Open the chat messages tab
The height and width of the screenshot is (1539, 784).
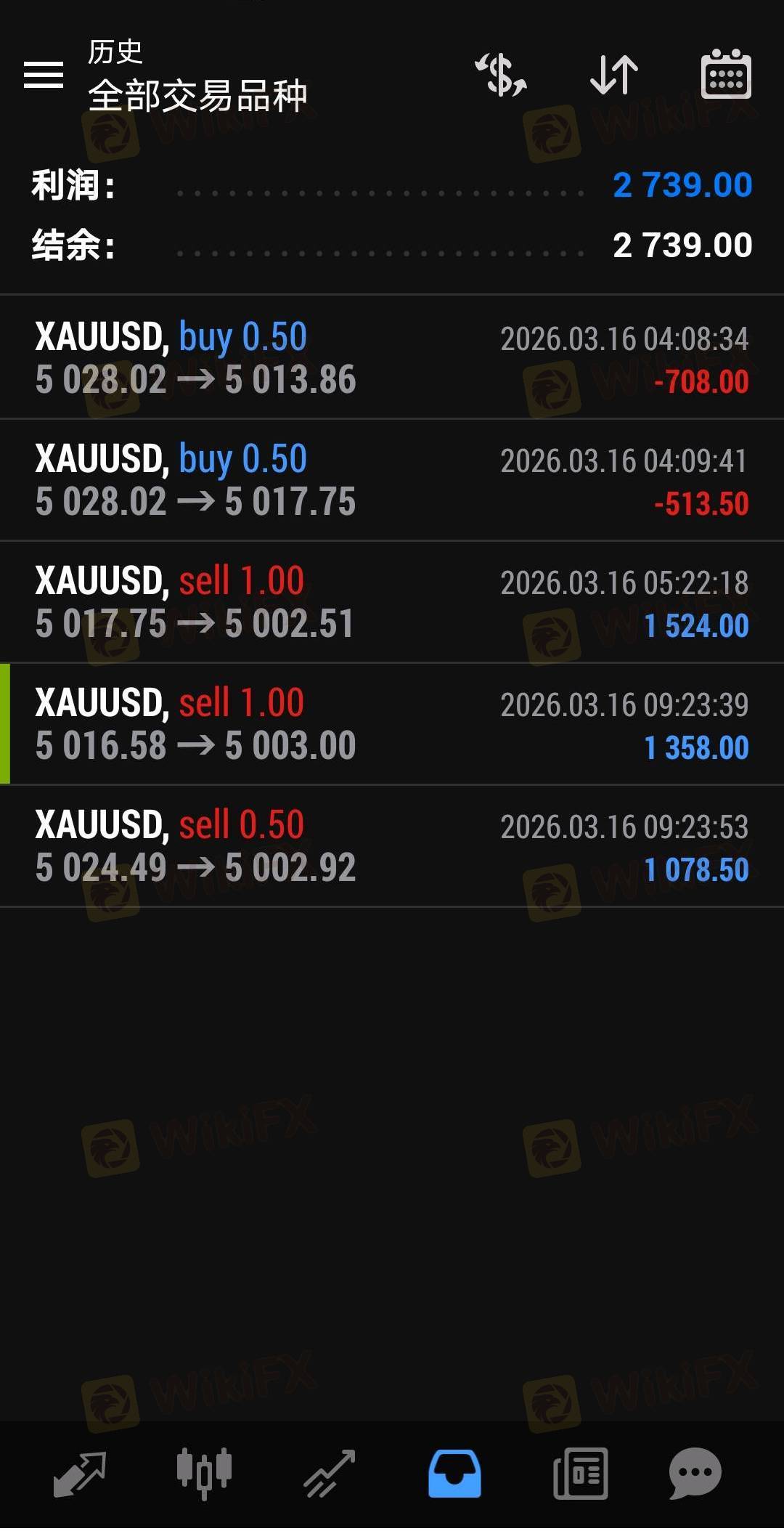(695, 1474)
